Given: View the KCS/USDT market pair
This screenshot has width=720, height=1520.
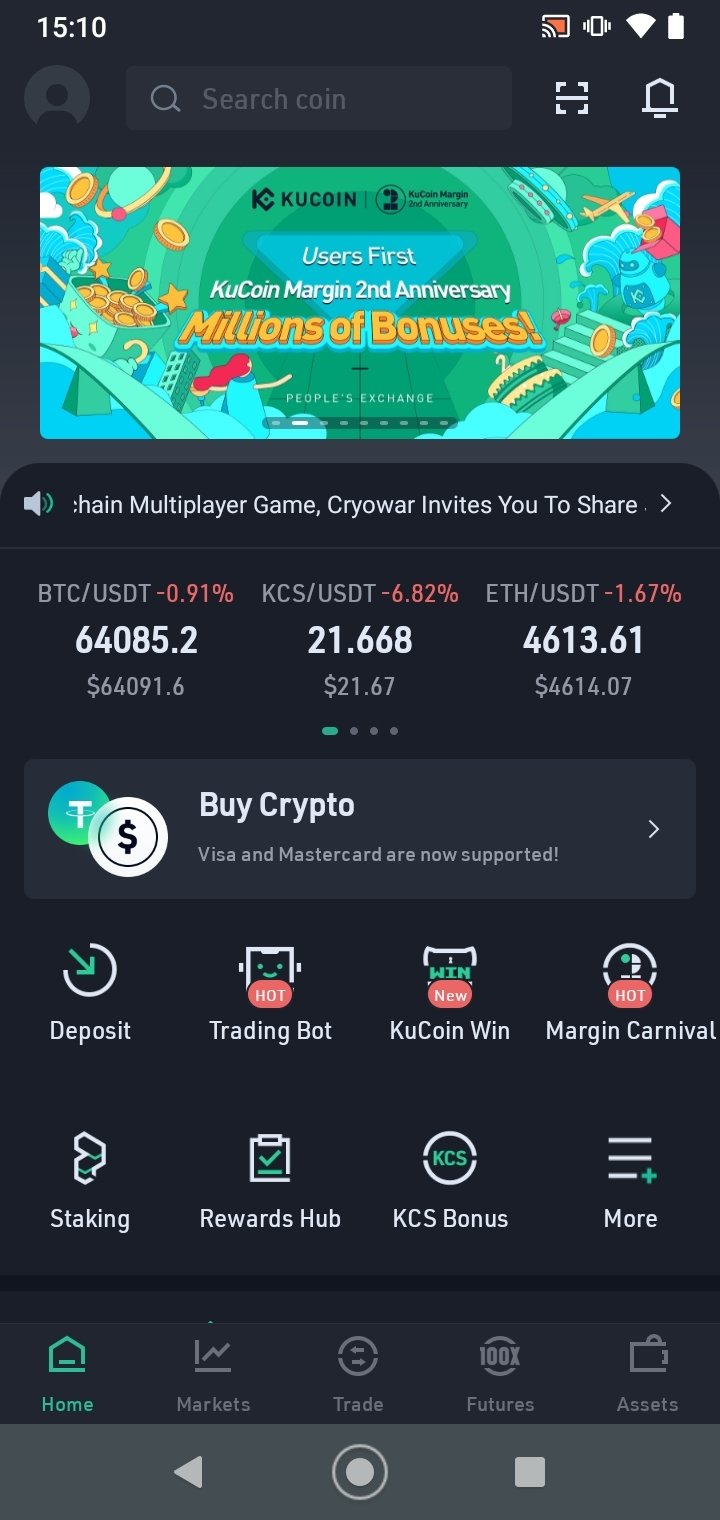Looking at the screenshot, I should [x=360, y=640].
